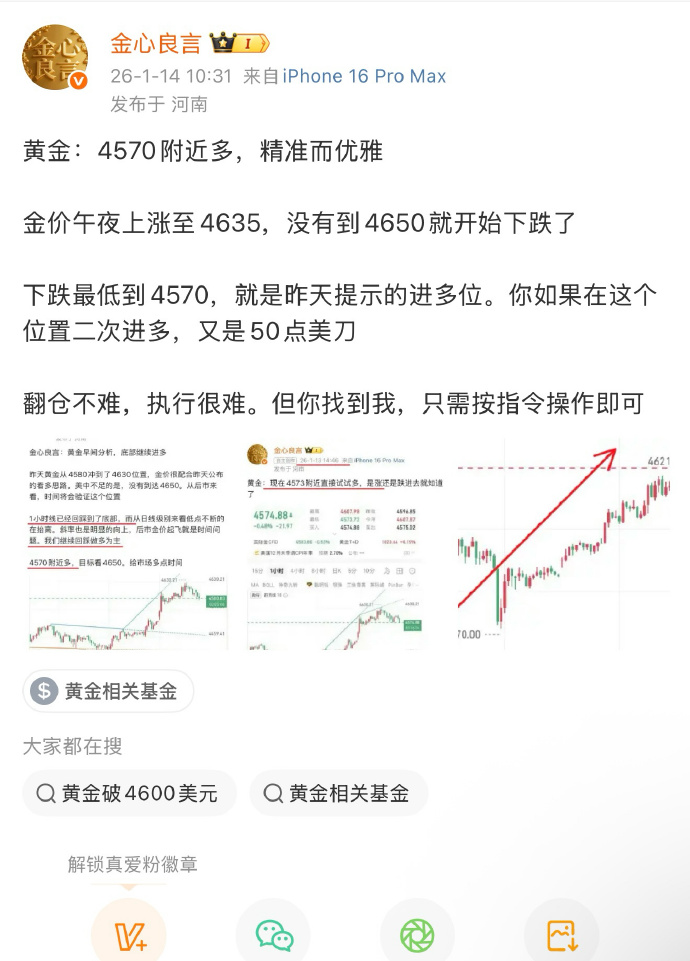The image size is (690, 961).
Task: Search for 黄金破4600美元
Action: [x=129, y=794]
